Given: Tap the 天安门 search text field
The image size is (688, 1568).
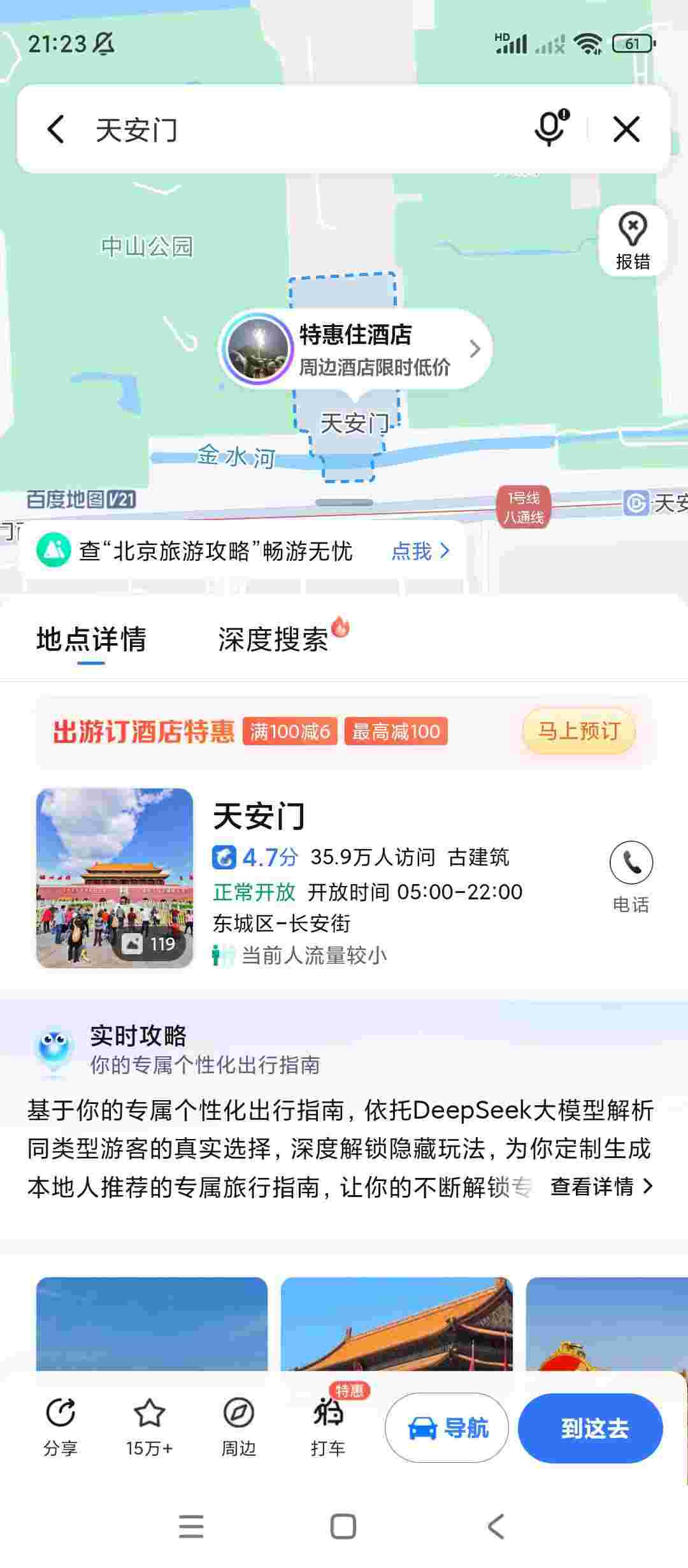Looking at the screenshot, I should pos(306,129).
